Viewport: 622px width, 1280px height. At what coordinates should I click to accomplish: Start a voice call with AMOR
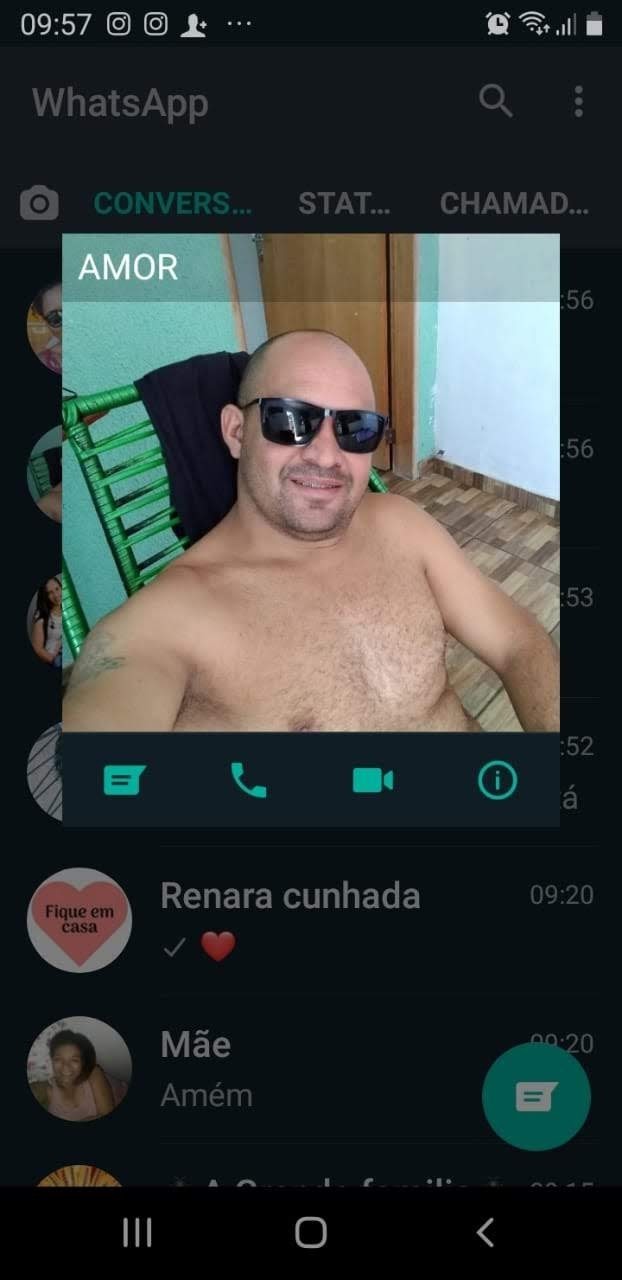click(248, 780)
